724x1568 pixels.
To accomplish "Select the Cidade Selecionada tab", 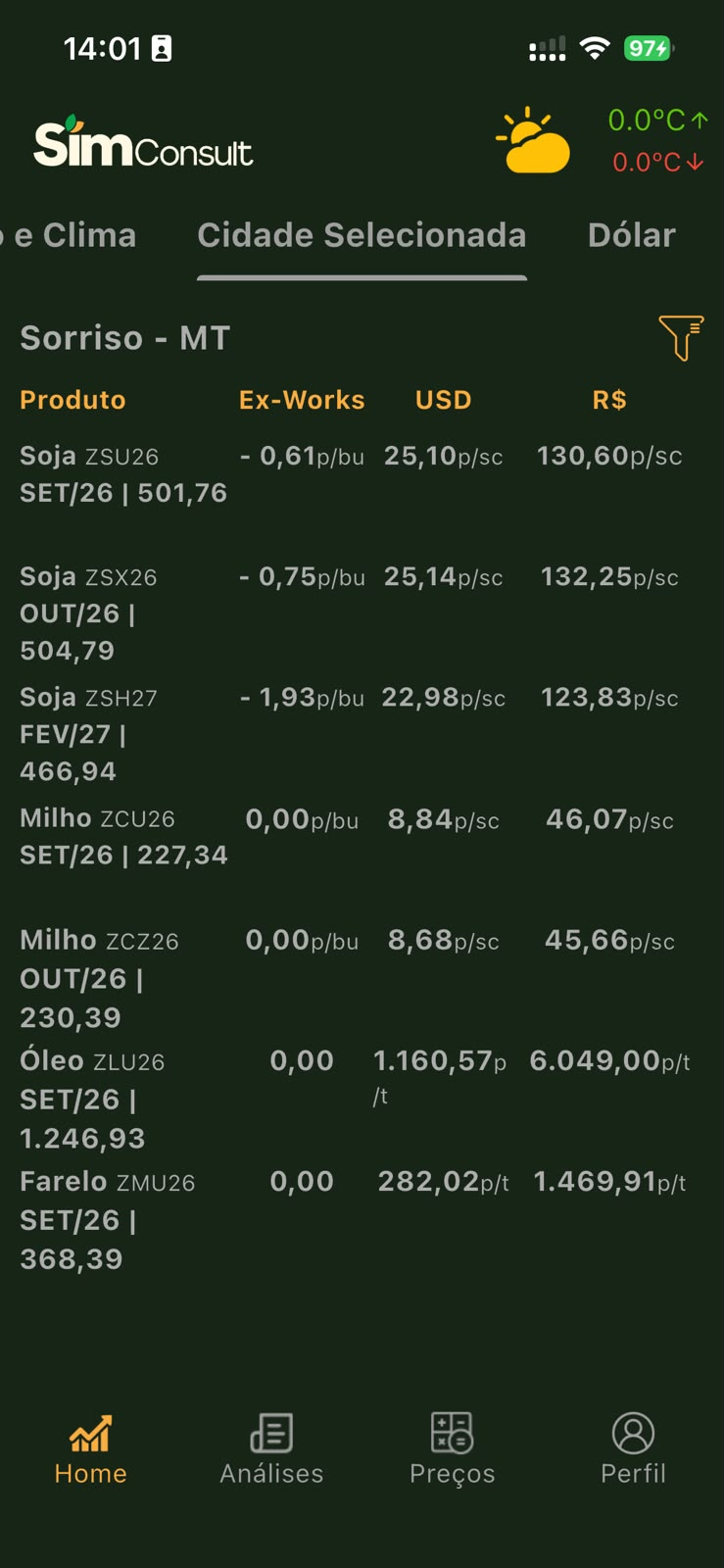I will (362, 235).
